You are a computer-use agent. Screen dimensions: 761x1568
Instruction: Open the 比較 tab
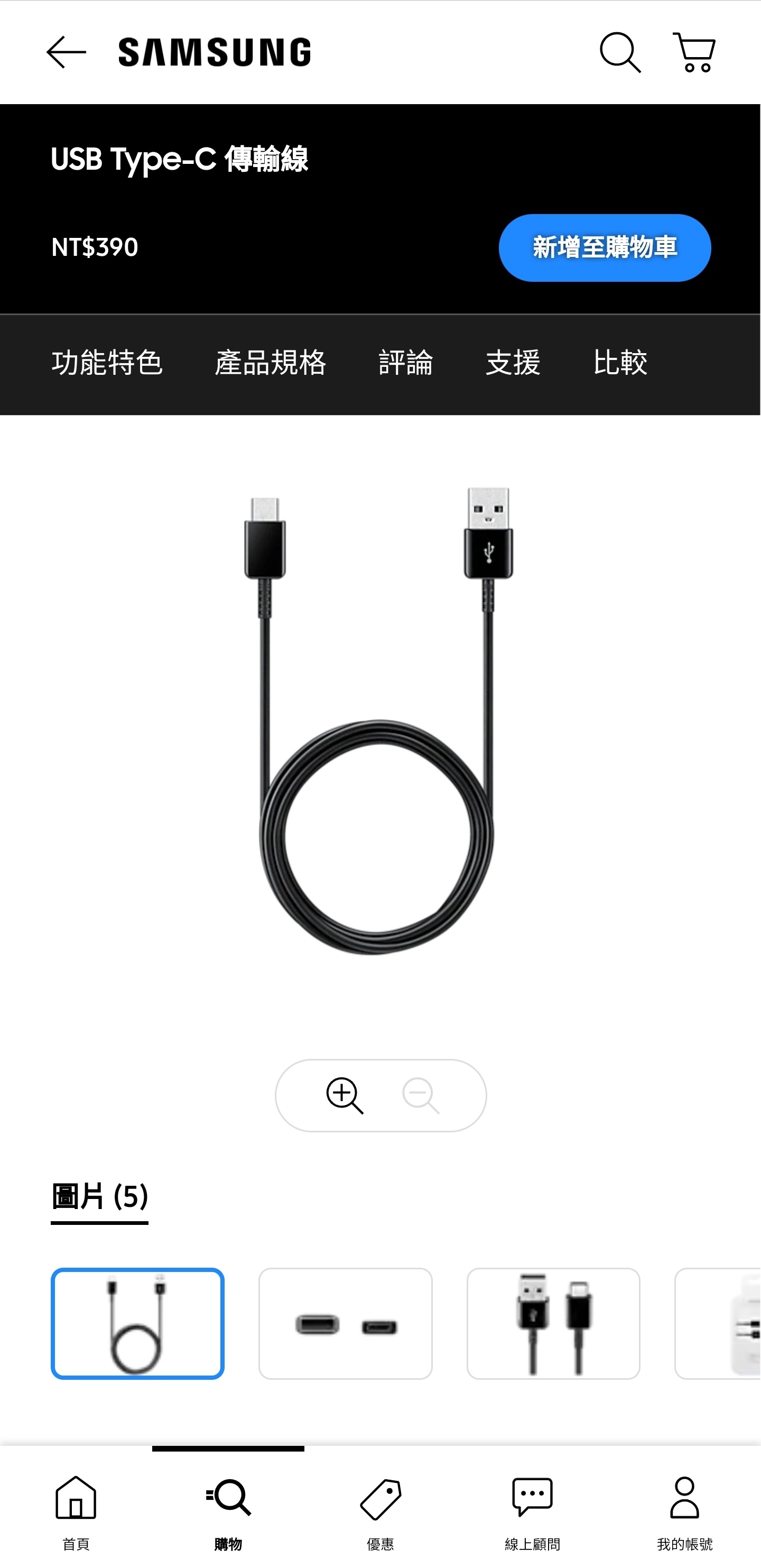click(620, 363)
